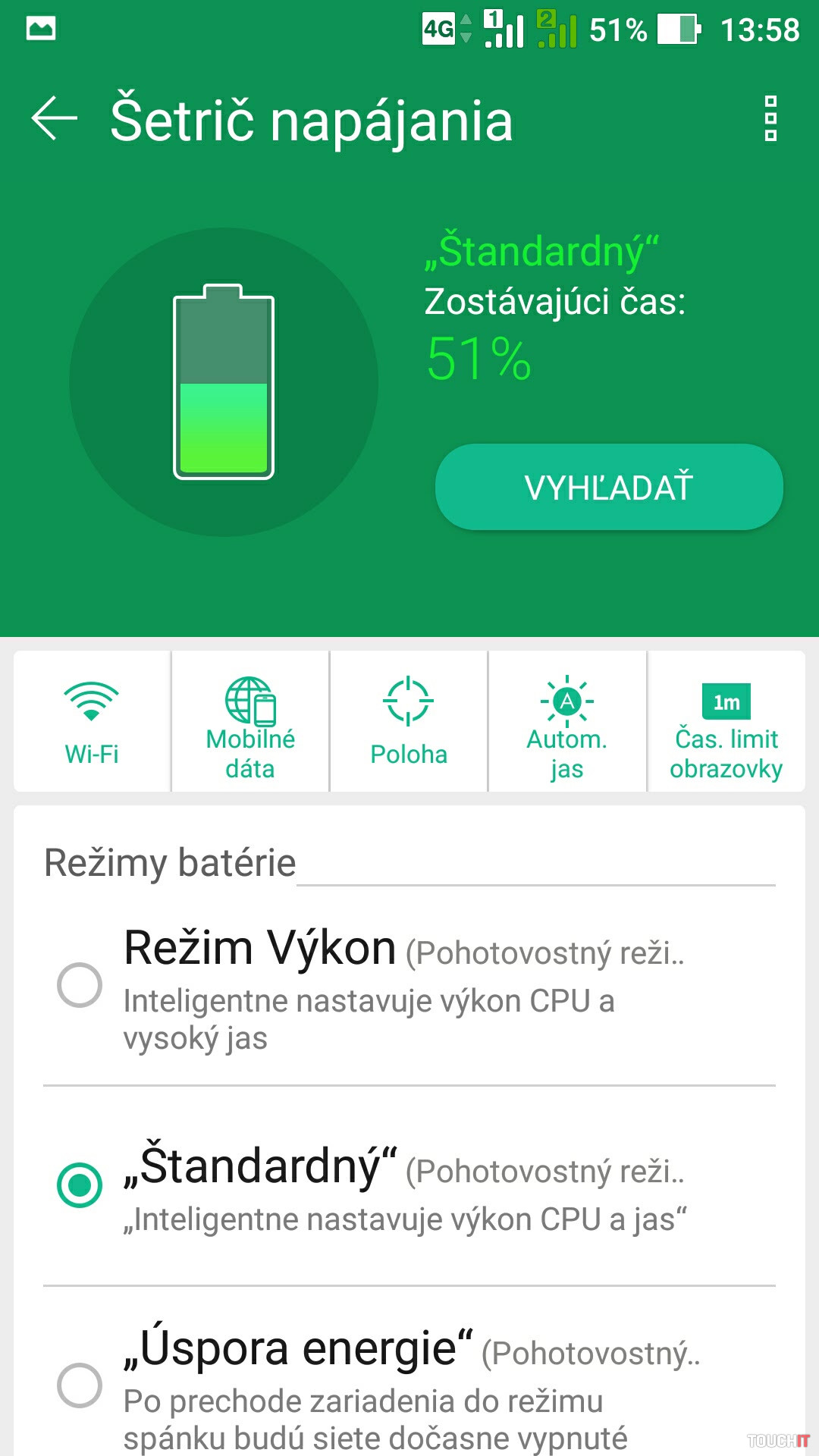The image size is (819, 1456).
Task: Toggle Wi-Fi quick setting
Action: pyautogui.click(x=92, y=721)
